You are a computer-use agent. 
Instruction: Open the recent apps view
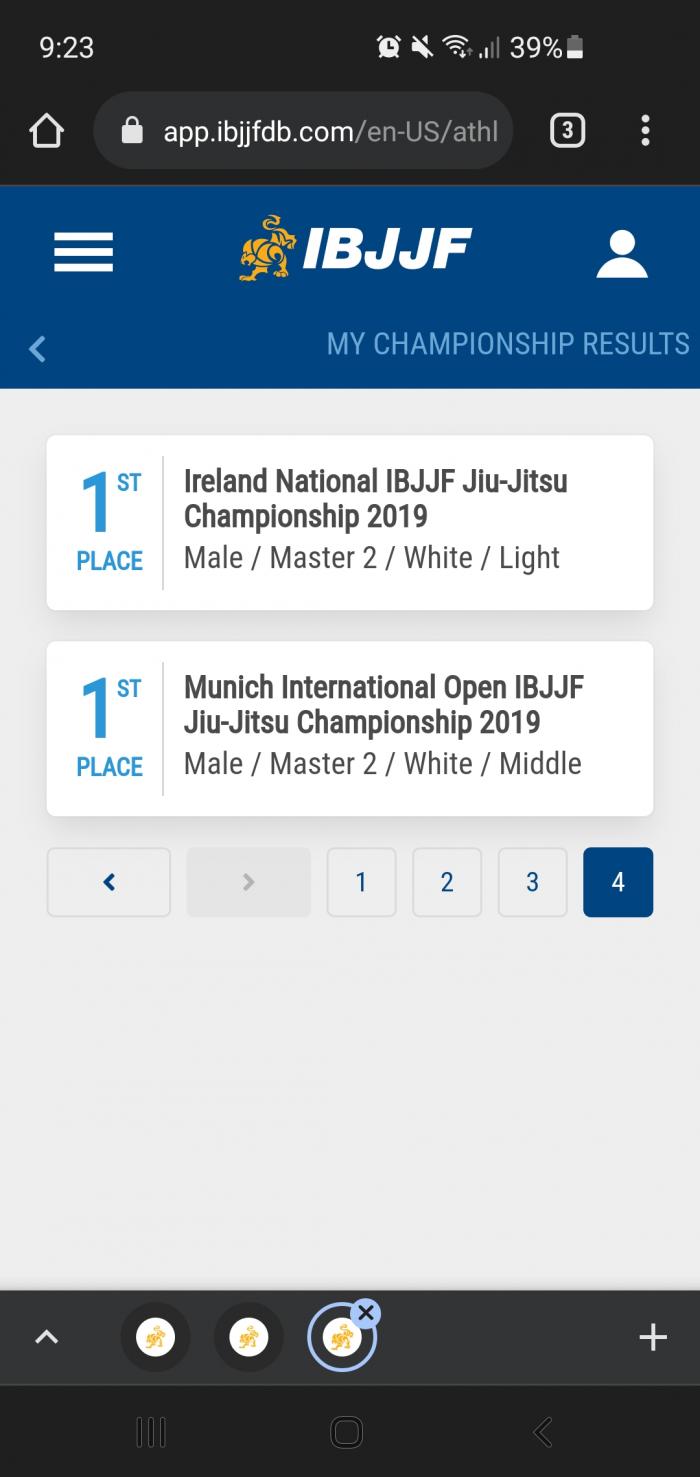tap(150, 1433)
